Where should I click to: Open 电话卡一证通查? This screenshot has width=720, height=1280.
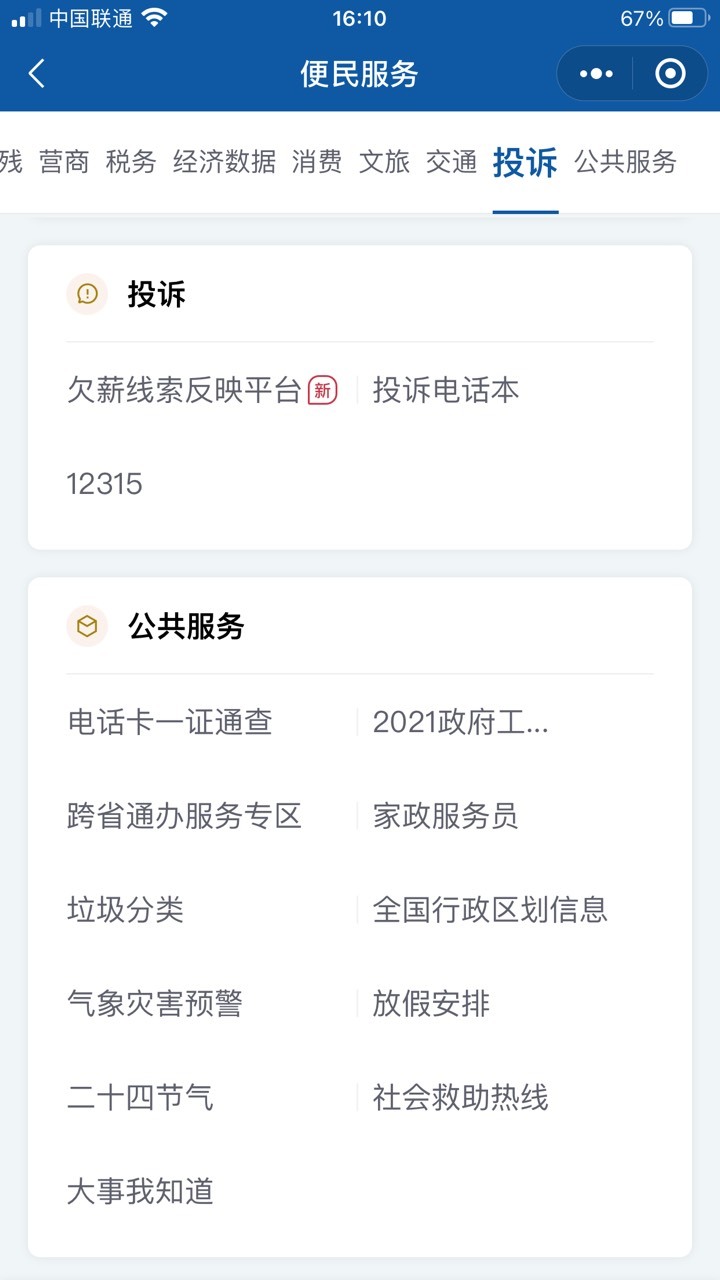[170, 722]
